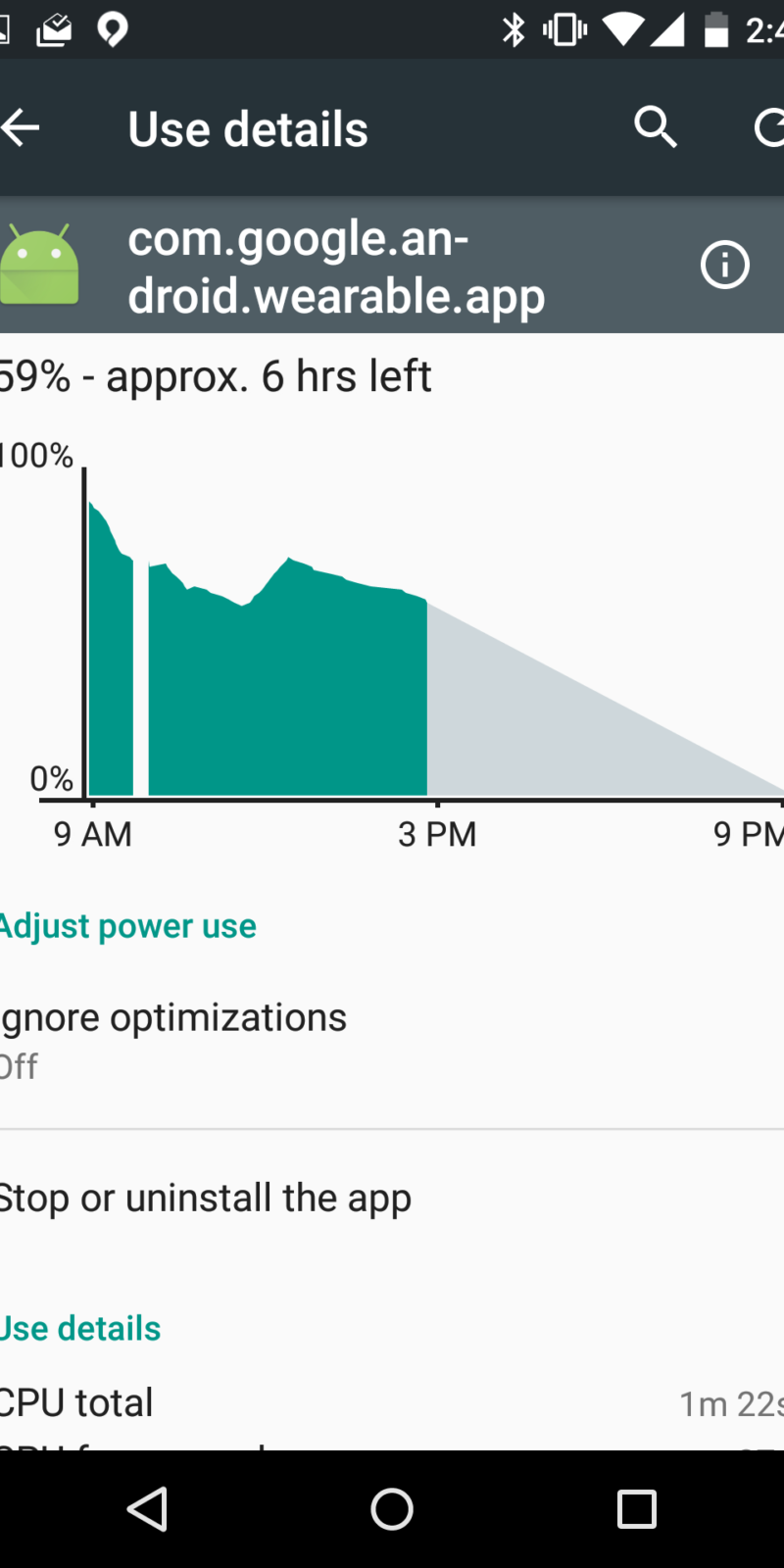784x1568 pixels.
Task: Open app info for com.google.android.wearable.app
Action: tap(724, 265)
